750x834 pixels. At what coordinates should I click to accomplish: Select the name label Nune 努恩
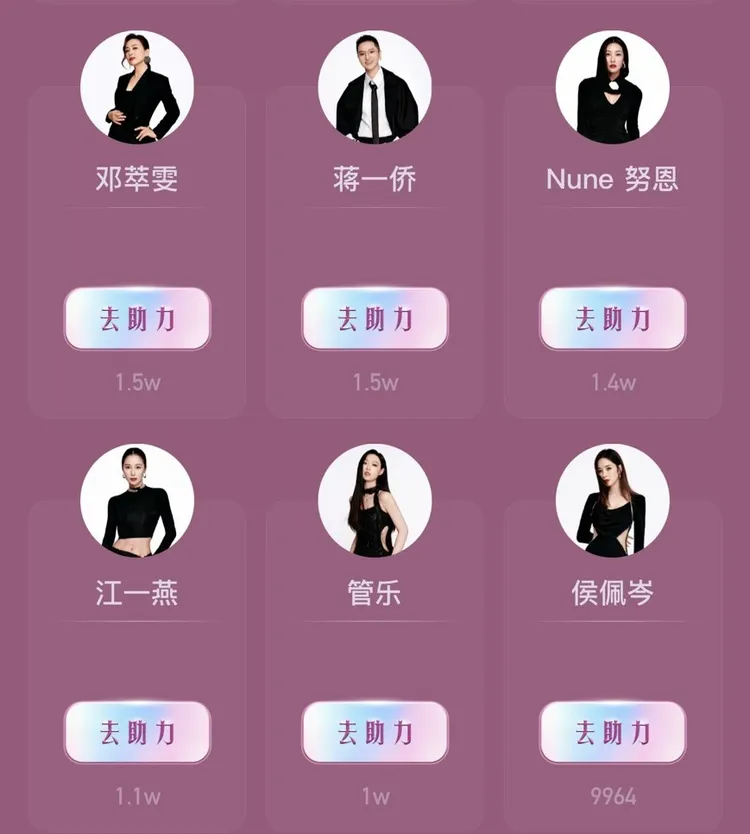tap(613, 180)
